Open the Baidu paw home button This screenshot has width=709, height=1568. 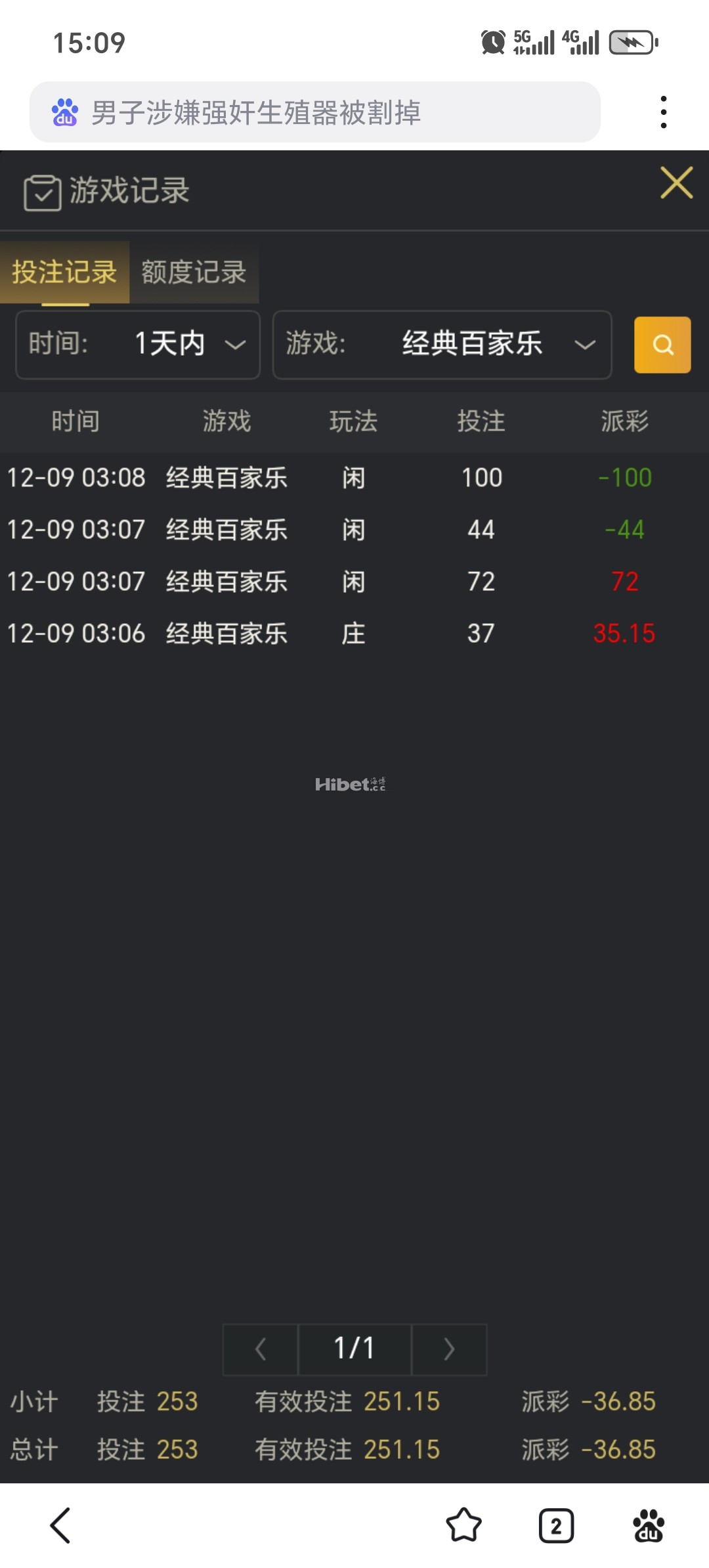pyautogui.click(x=649, y=1525)
